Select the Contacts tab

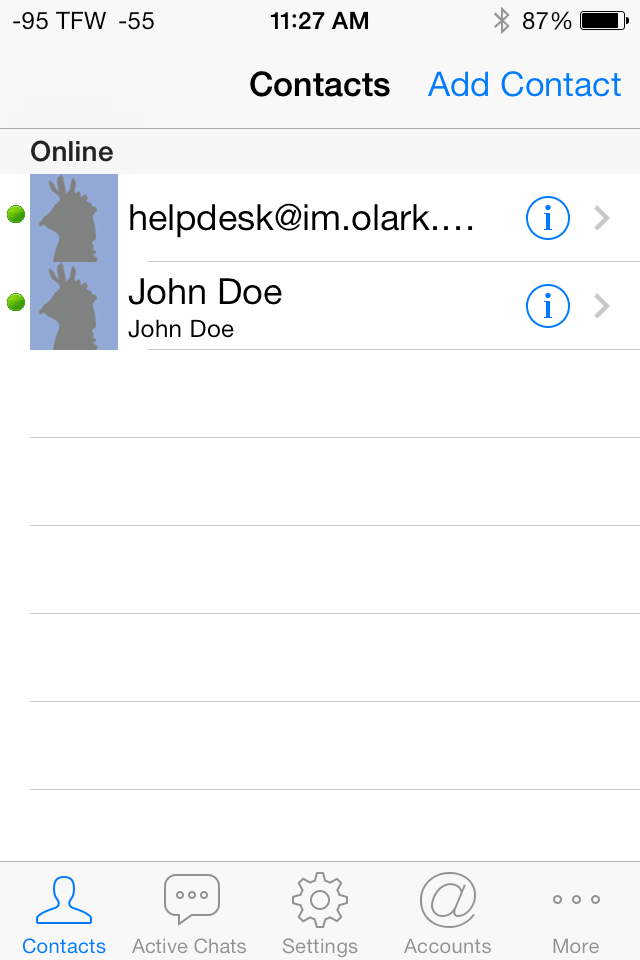point(64,914)
